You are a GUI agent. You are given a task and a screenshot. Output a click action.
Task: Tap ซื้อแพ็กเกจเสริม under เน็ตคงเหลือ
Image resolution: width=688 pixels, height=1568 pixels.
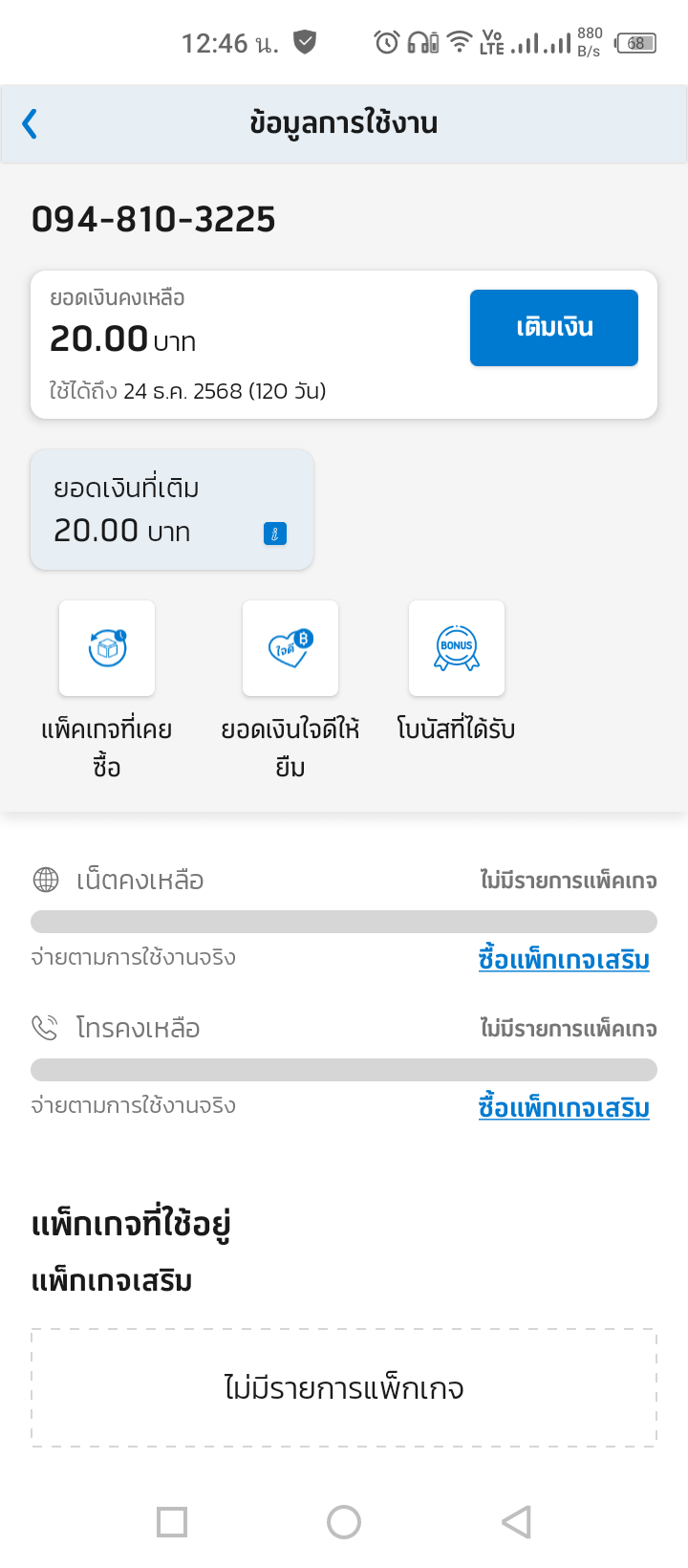[564, 959]
